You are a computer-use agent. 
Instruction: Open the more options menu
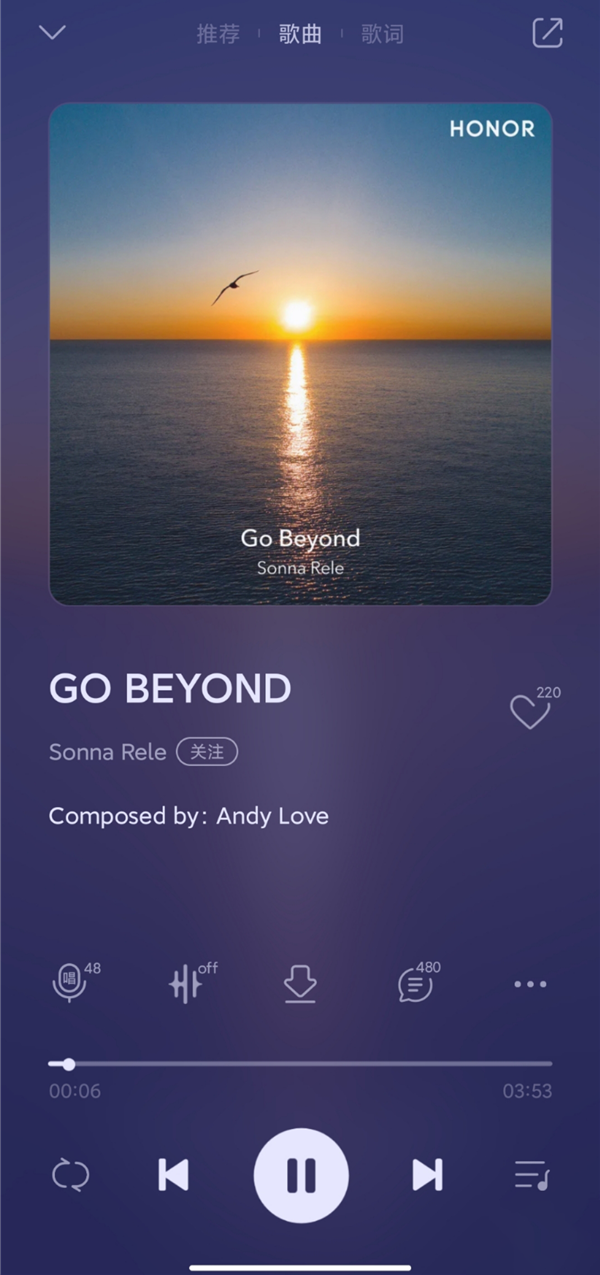coord(530,984)
